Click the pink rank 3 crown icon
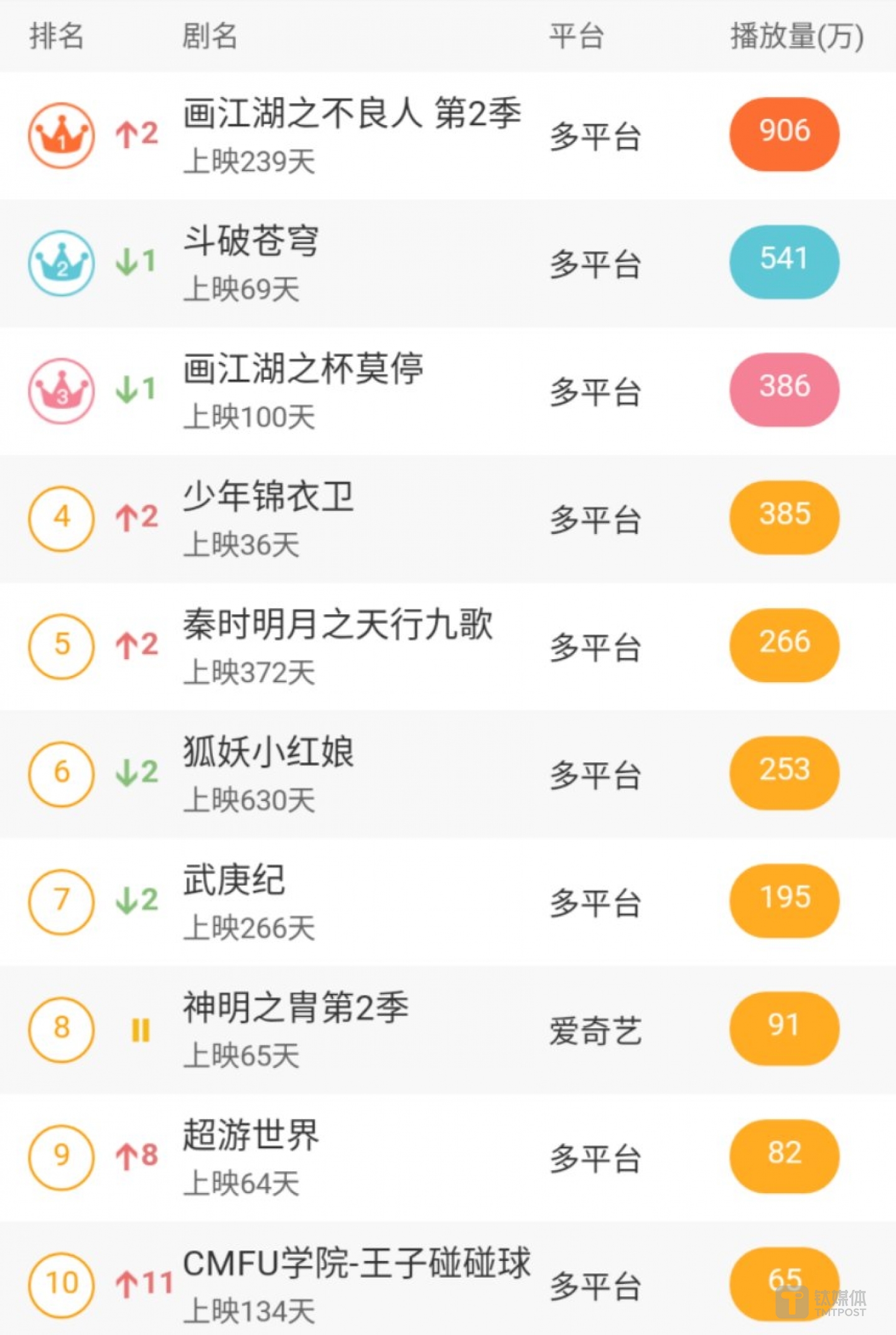This screenshot has height=1335, width=896. (x=60, y=391)
